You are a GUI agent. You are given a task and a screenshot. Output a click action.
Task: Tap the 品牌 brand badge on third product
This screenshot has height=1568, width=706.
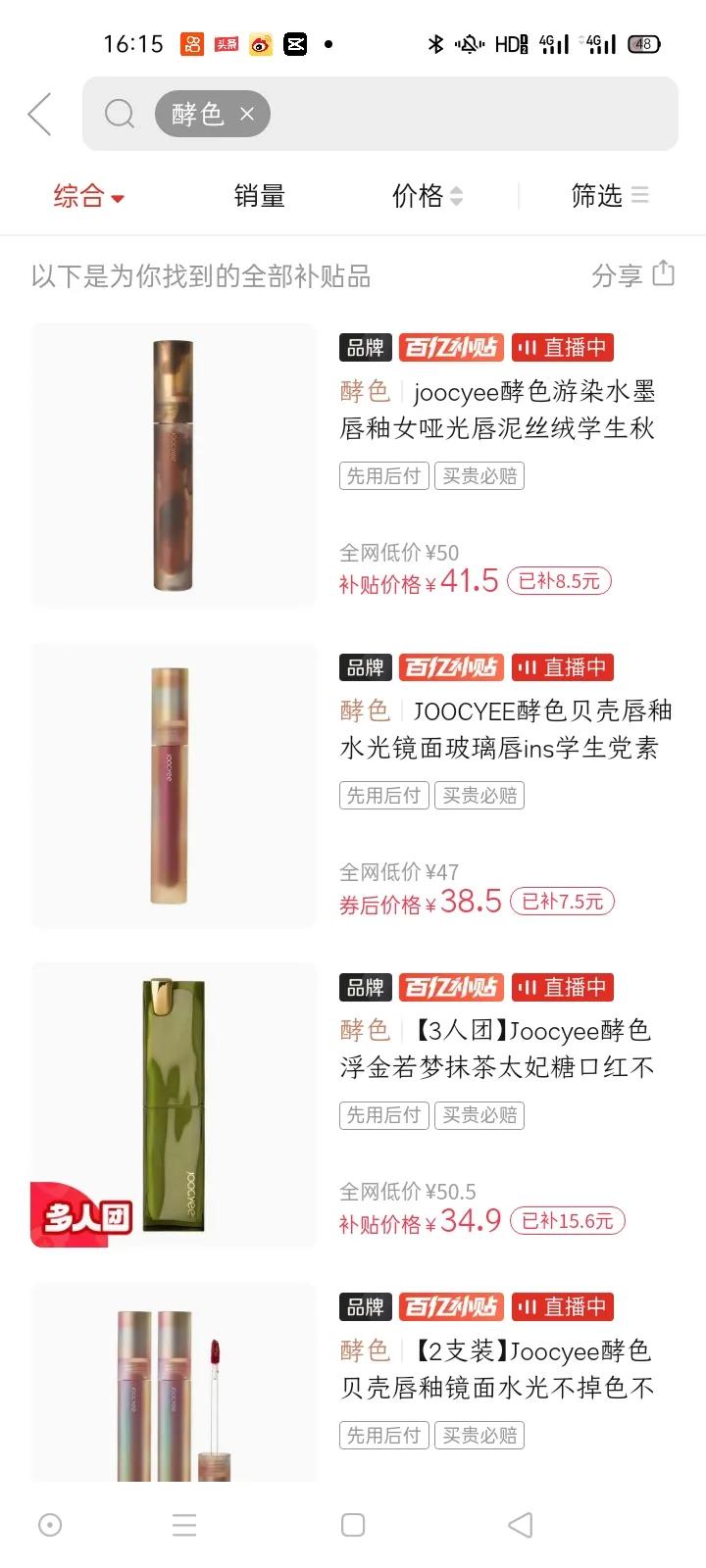tap(364, 987)
